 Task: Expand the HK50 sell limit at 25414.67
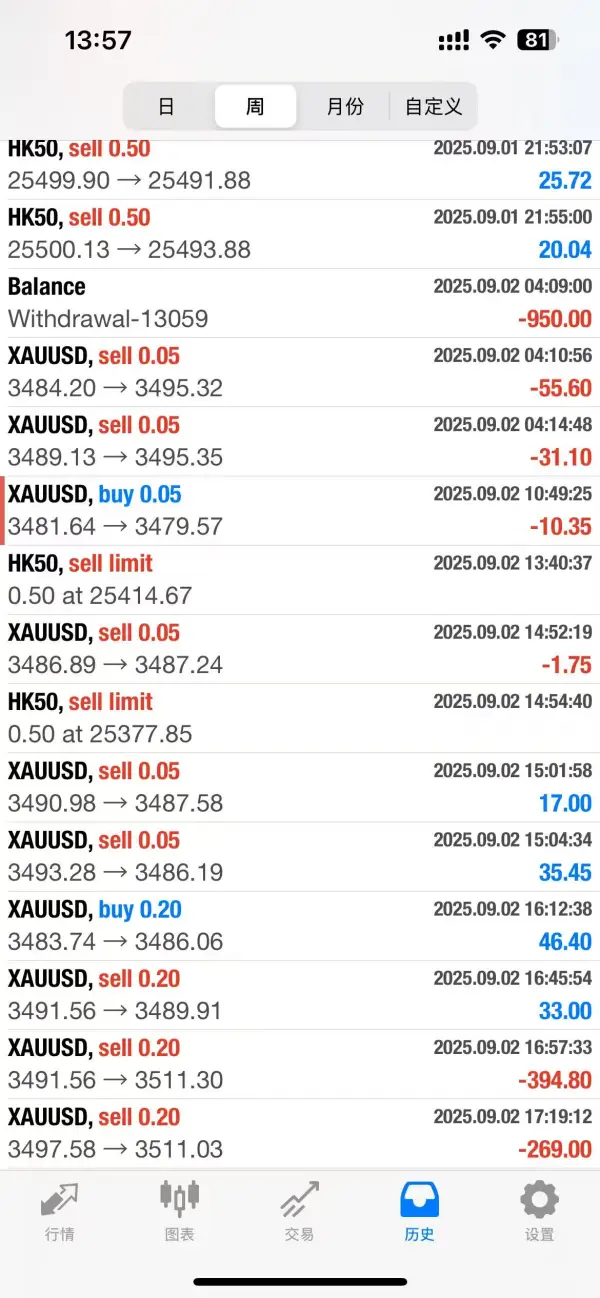[300, 580]
